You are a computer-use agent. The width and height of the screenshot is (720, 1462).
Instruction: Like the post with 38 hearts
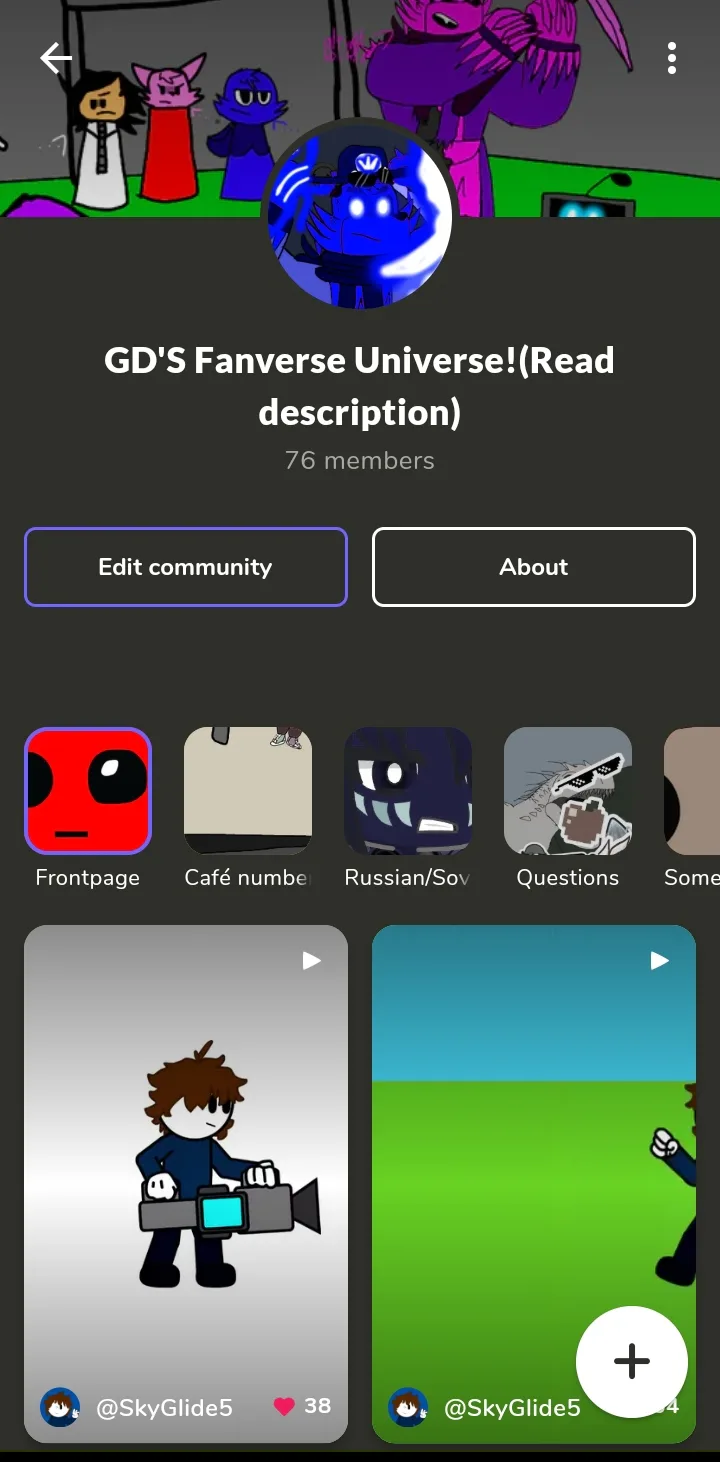click(285, 1407)
